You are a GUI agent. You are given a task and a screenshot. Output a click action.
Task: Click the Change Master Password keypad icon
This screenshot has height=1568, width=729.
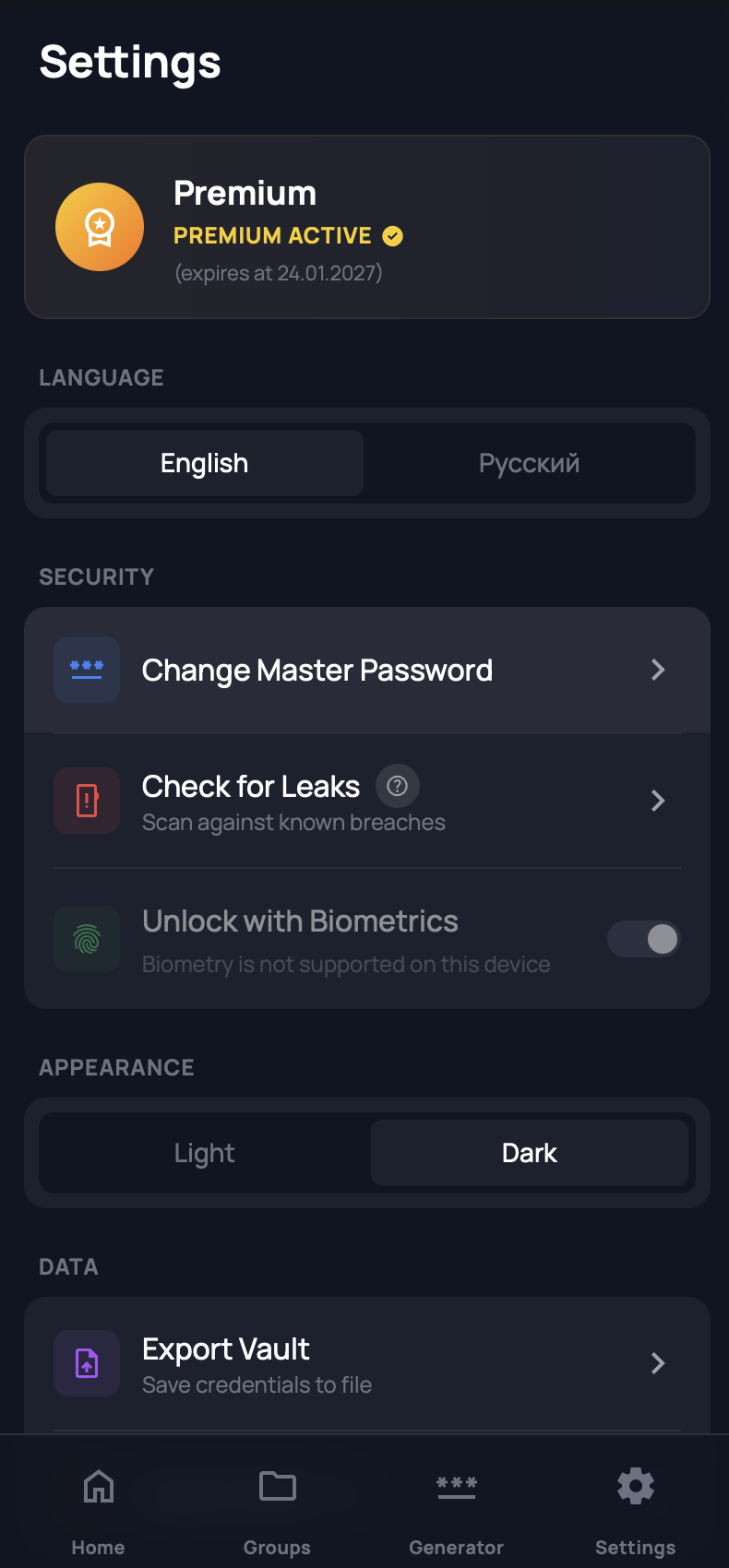coord(86,670)
